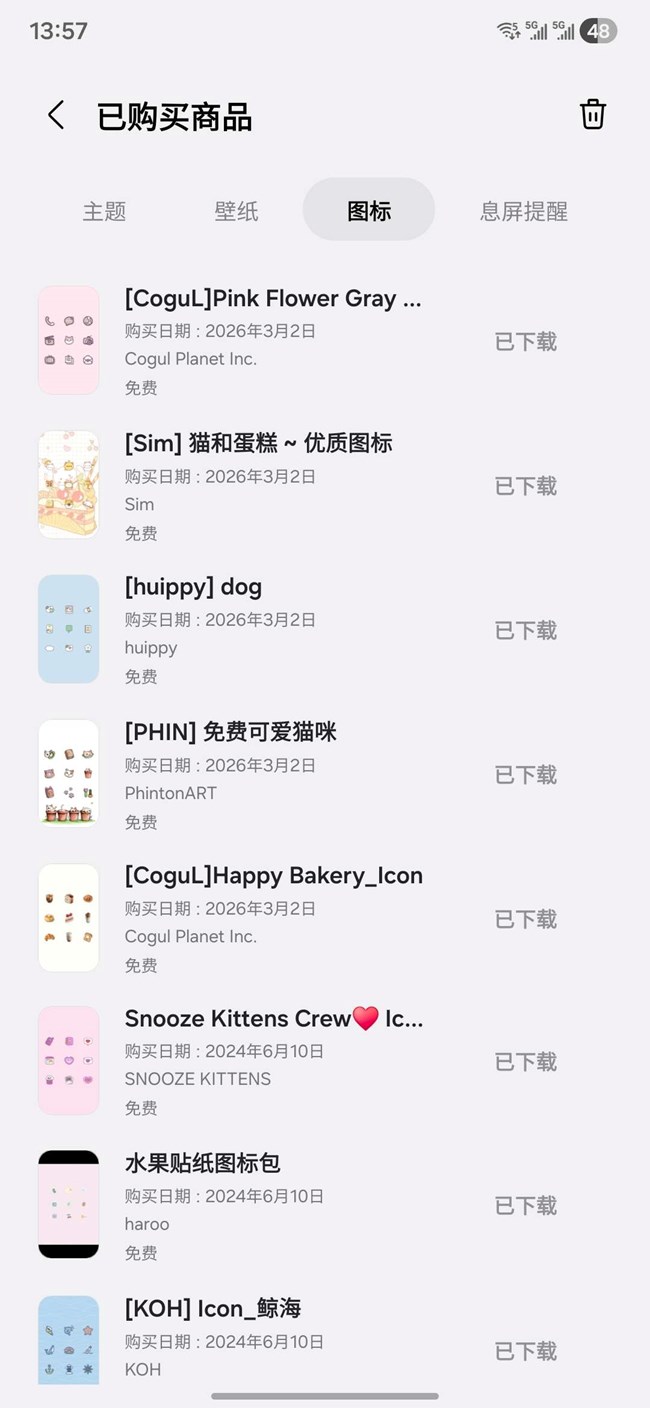Go back from 已购买商品 page
Screen dimensions: 650x1408
(56, 116)
